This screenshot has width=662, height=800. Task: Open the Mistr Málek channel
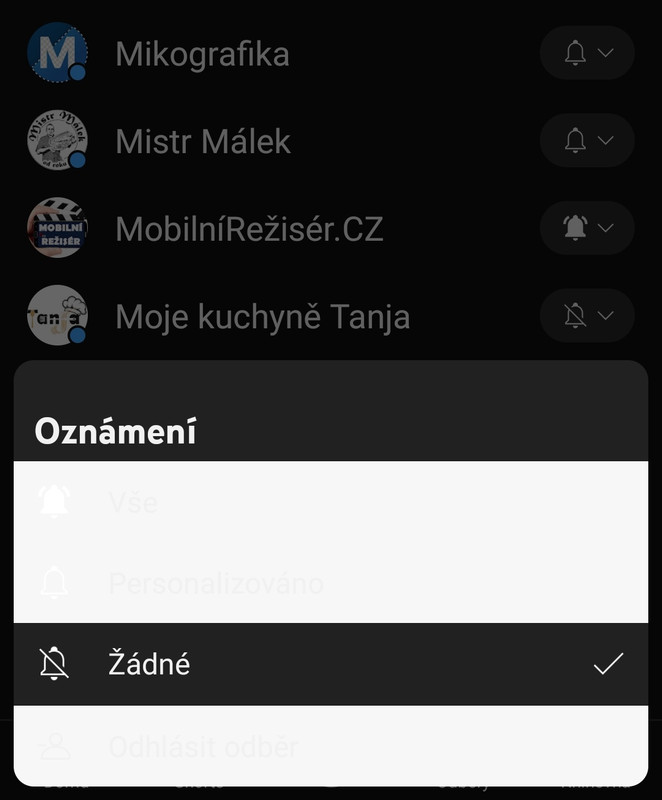[x=203, y=141]
